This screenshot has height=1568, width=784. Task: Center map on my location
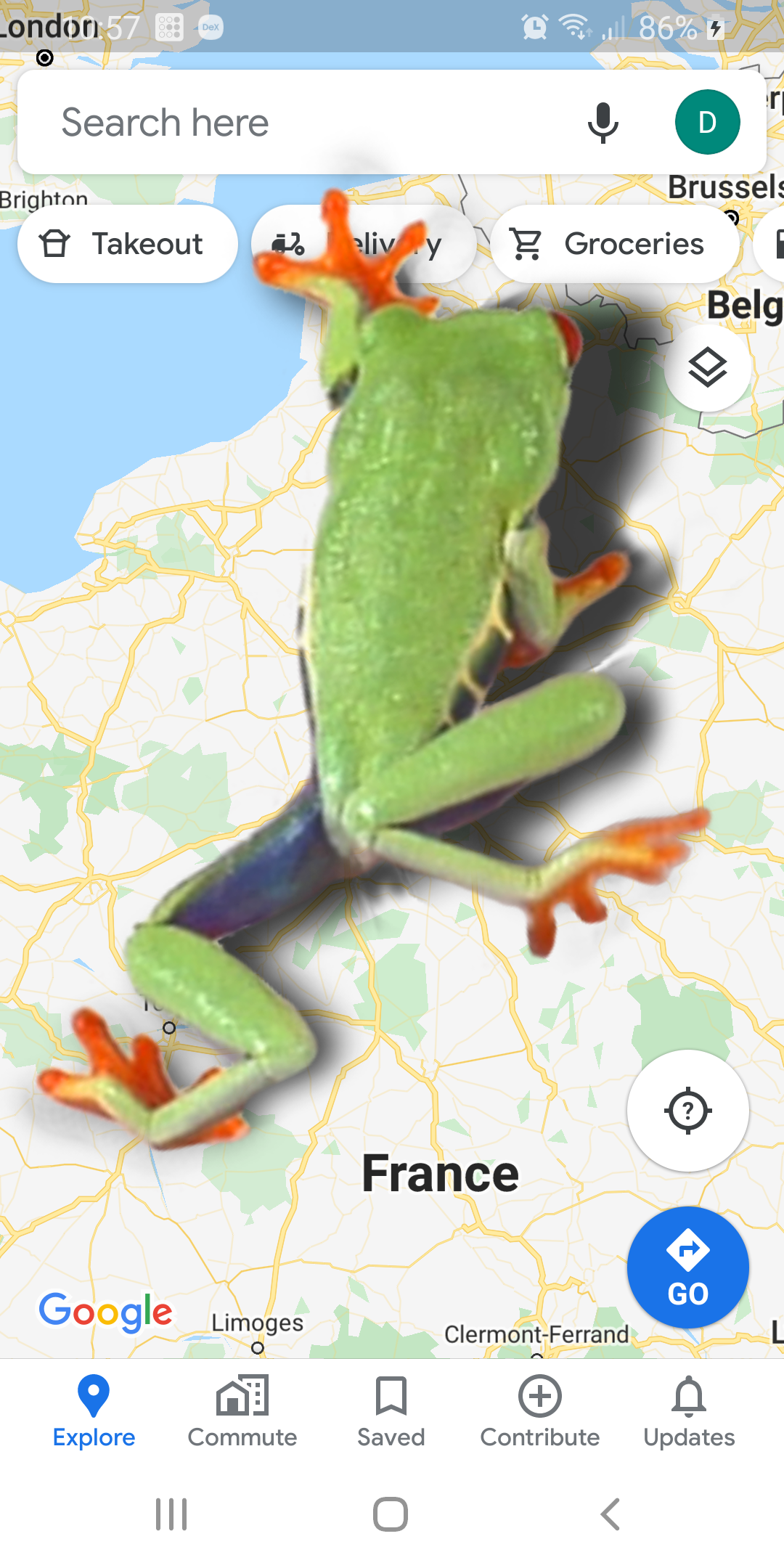[687, 1110]
